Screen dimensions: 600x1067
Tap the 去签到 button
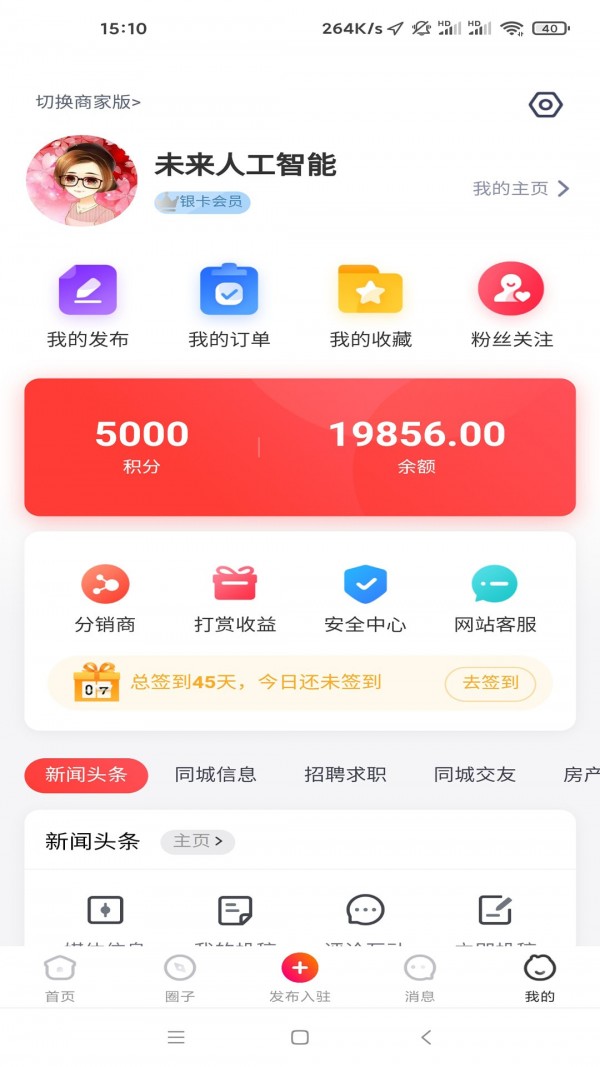(x=490, y=684)
